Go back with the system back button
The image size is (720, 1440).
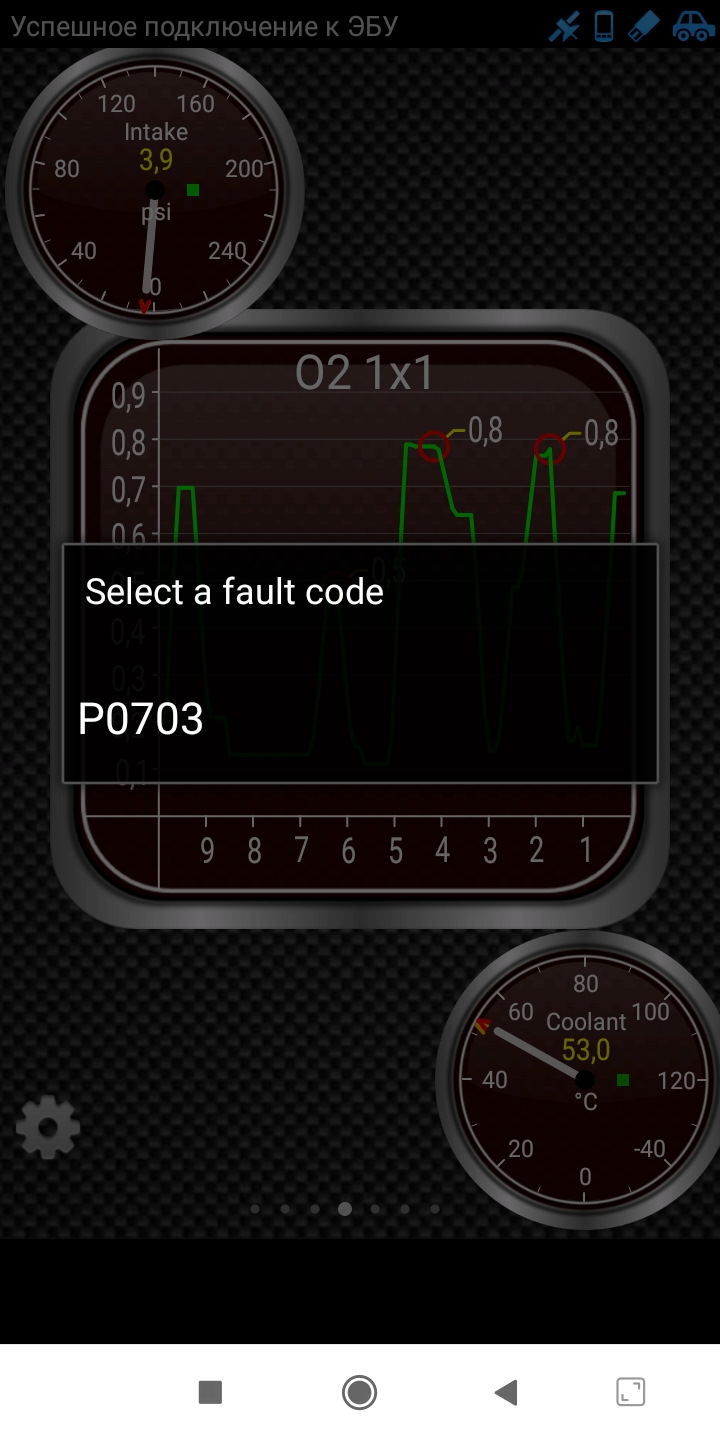click(x=506, y=1392)
